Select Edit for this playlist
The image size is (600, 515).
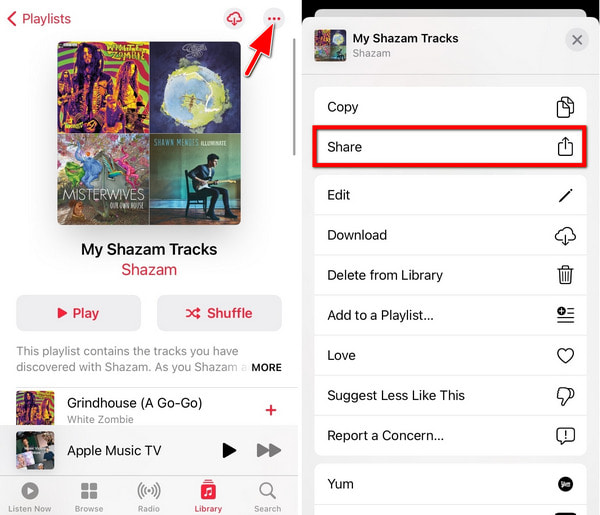[450, 195]
